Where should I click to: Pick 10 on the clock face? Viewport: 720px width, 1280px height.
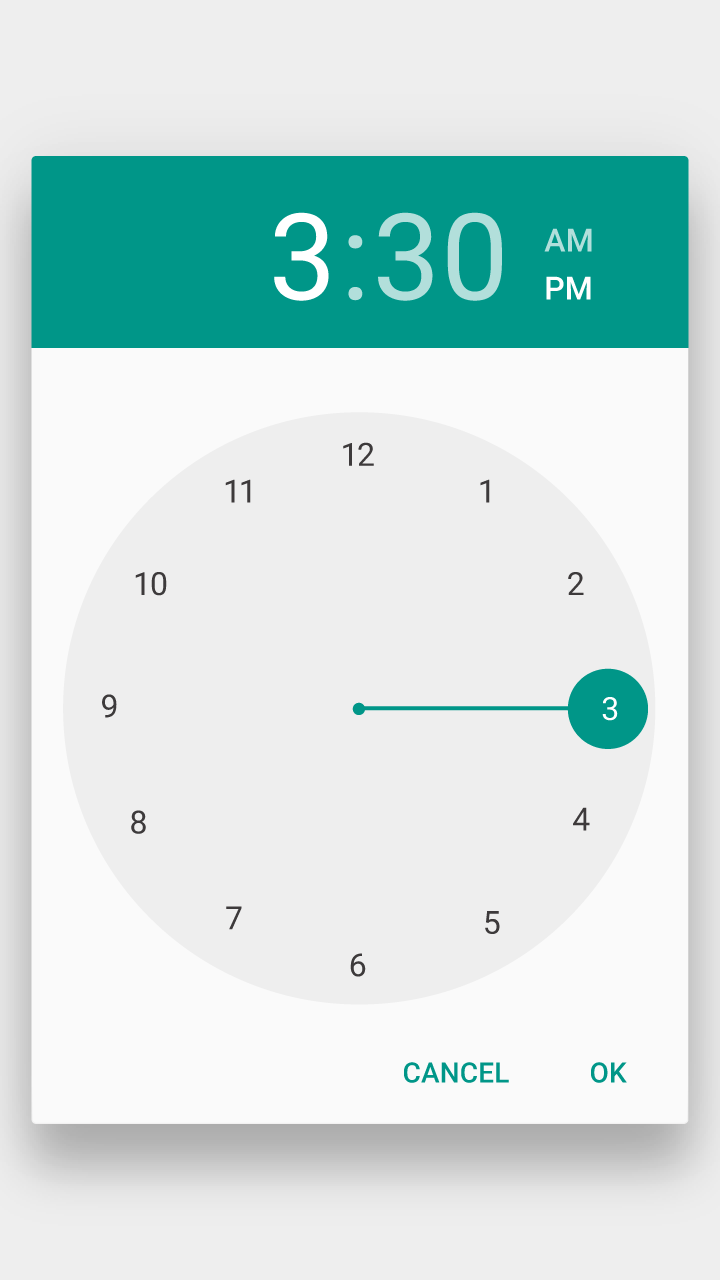pos(150,584)
